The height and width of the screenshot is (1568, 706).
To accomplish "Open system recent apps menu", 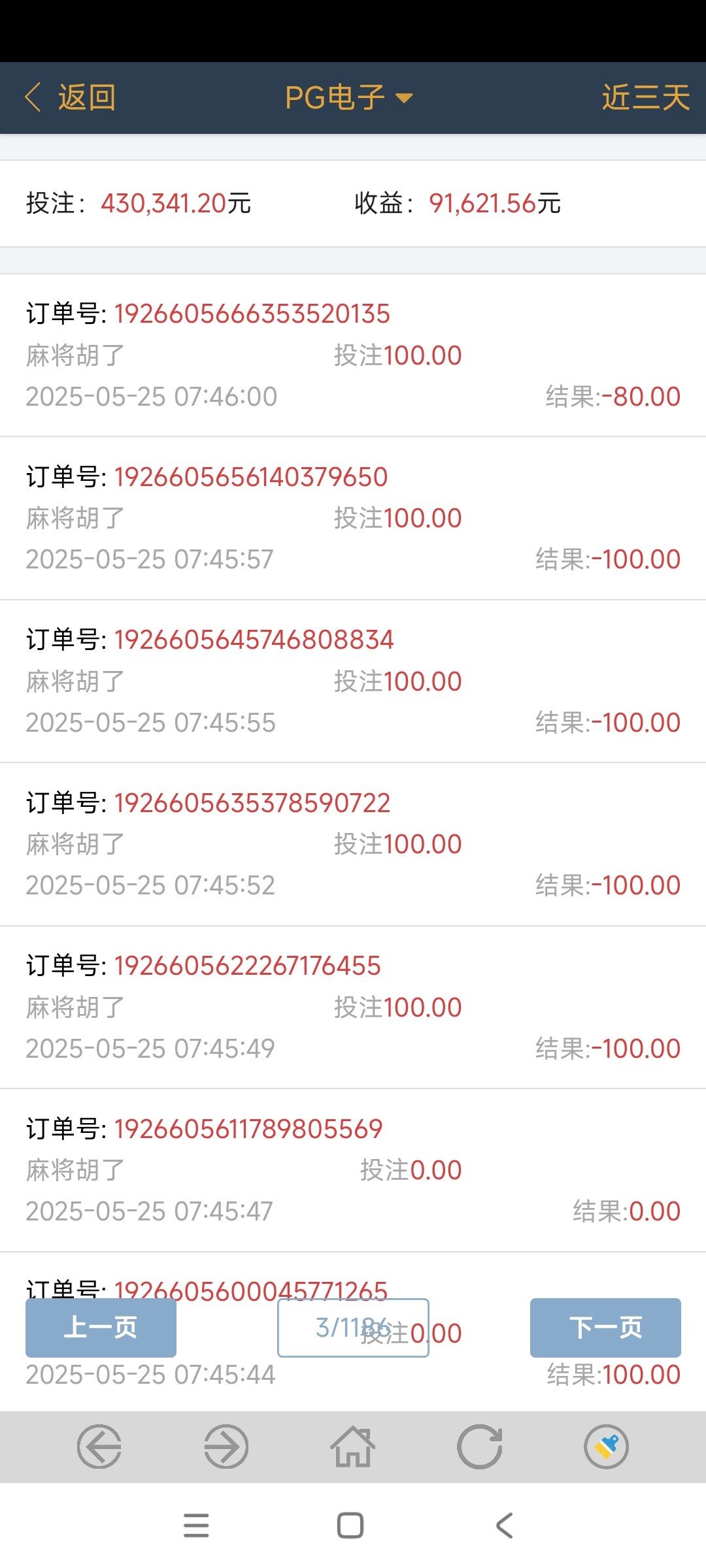I will pyautogui.click(x=196, y=1526).
